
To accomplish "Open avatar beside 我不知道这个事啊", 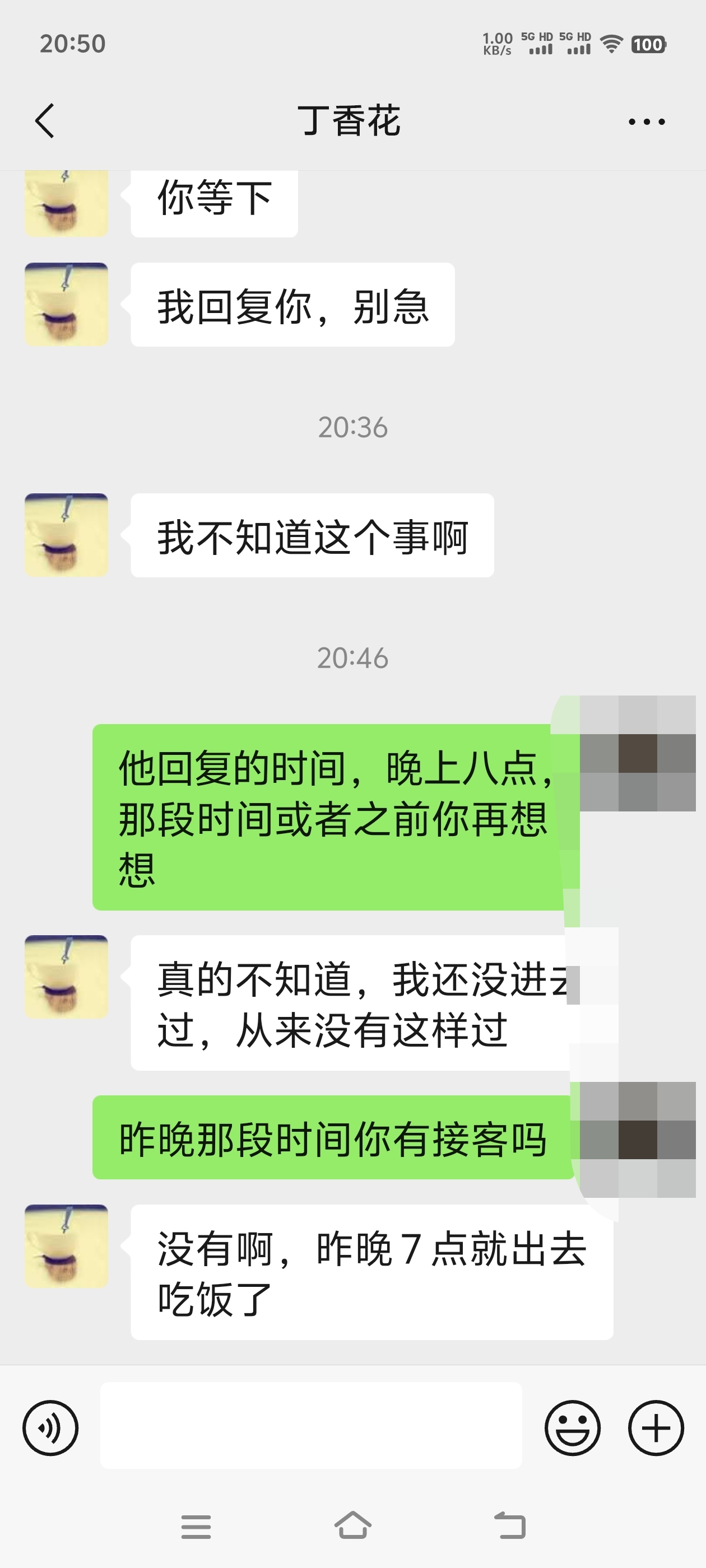I will coord(66,535).
